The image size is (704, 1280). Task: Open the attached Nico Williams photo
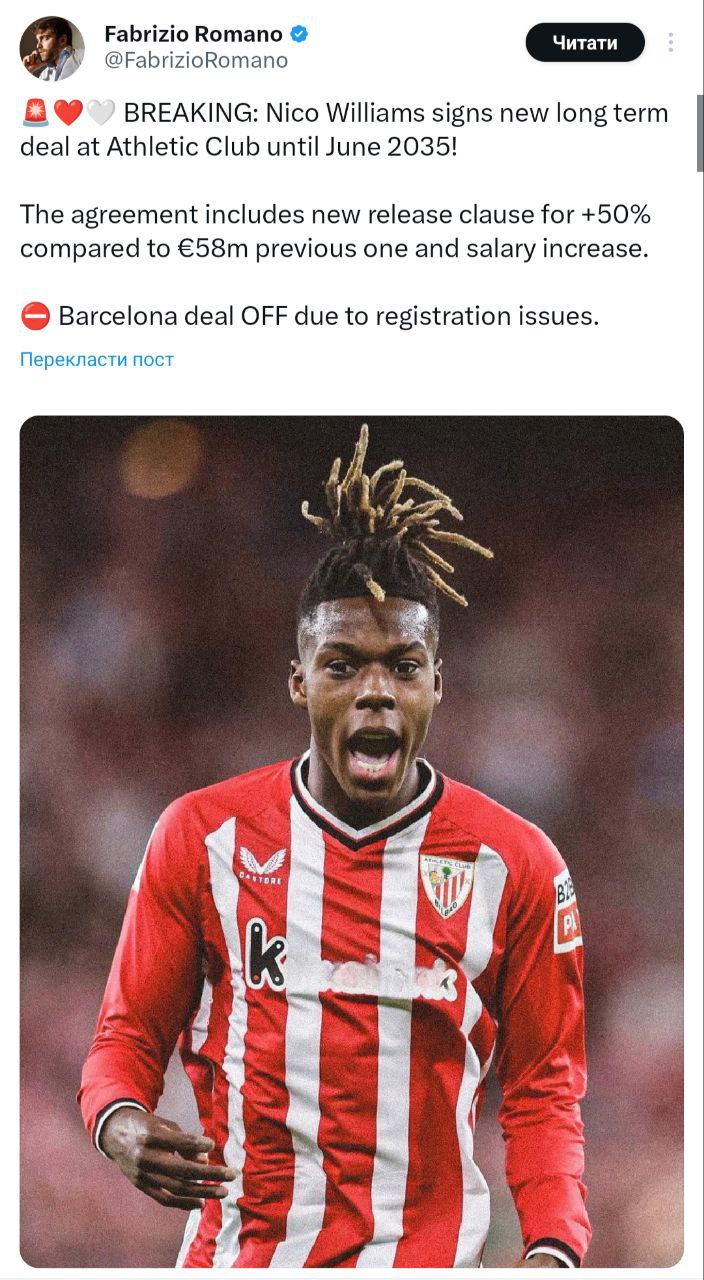[352, 840]
